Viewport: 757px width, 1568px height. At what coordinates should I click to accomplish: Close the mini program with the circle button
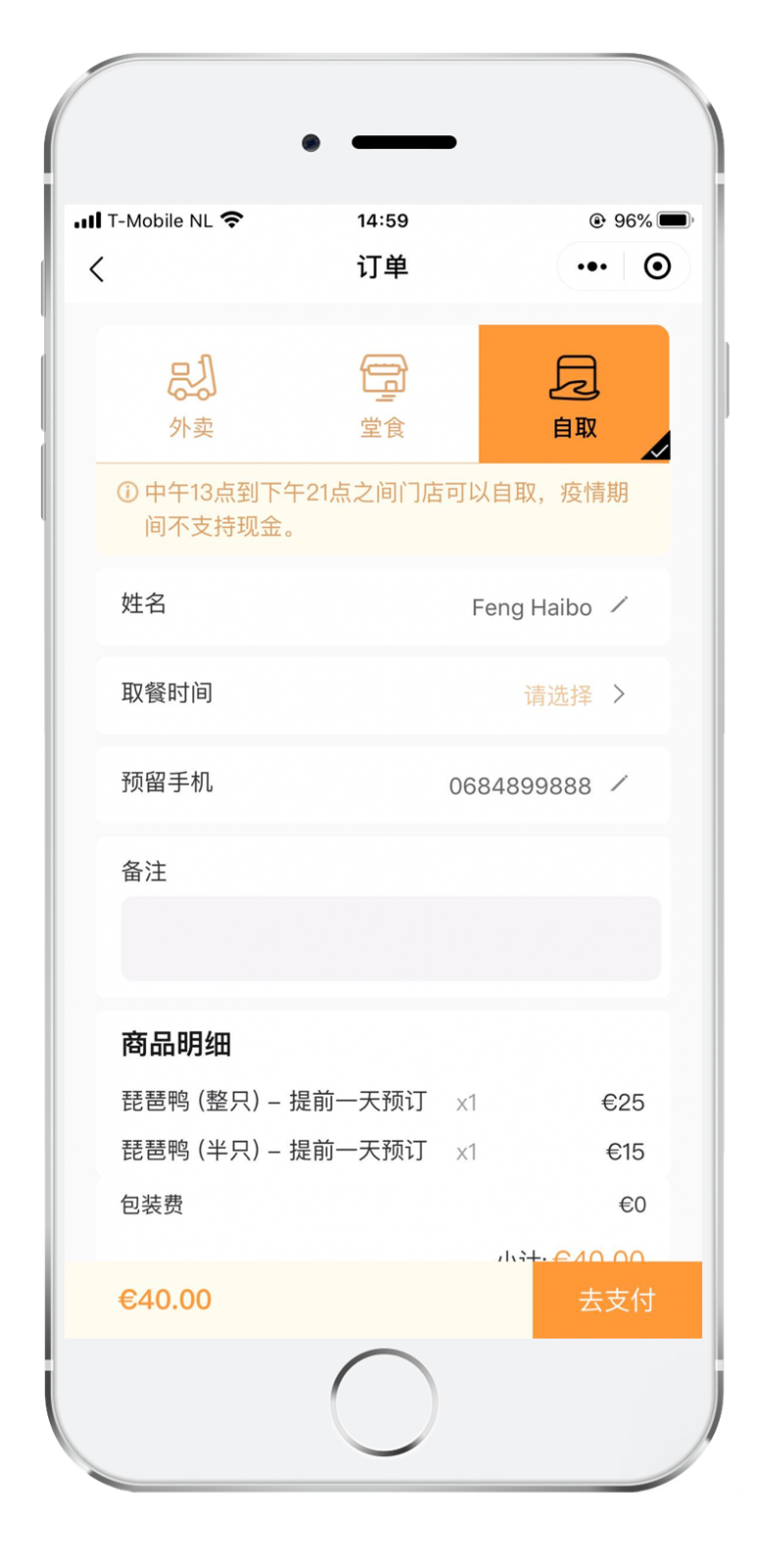(x=657, y=267)
